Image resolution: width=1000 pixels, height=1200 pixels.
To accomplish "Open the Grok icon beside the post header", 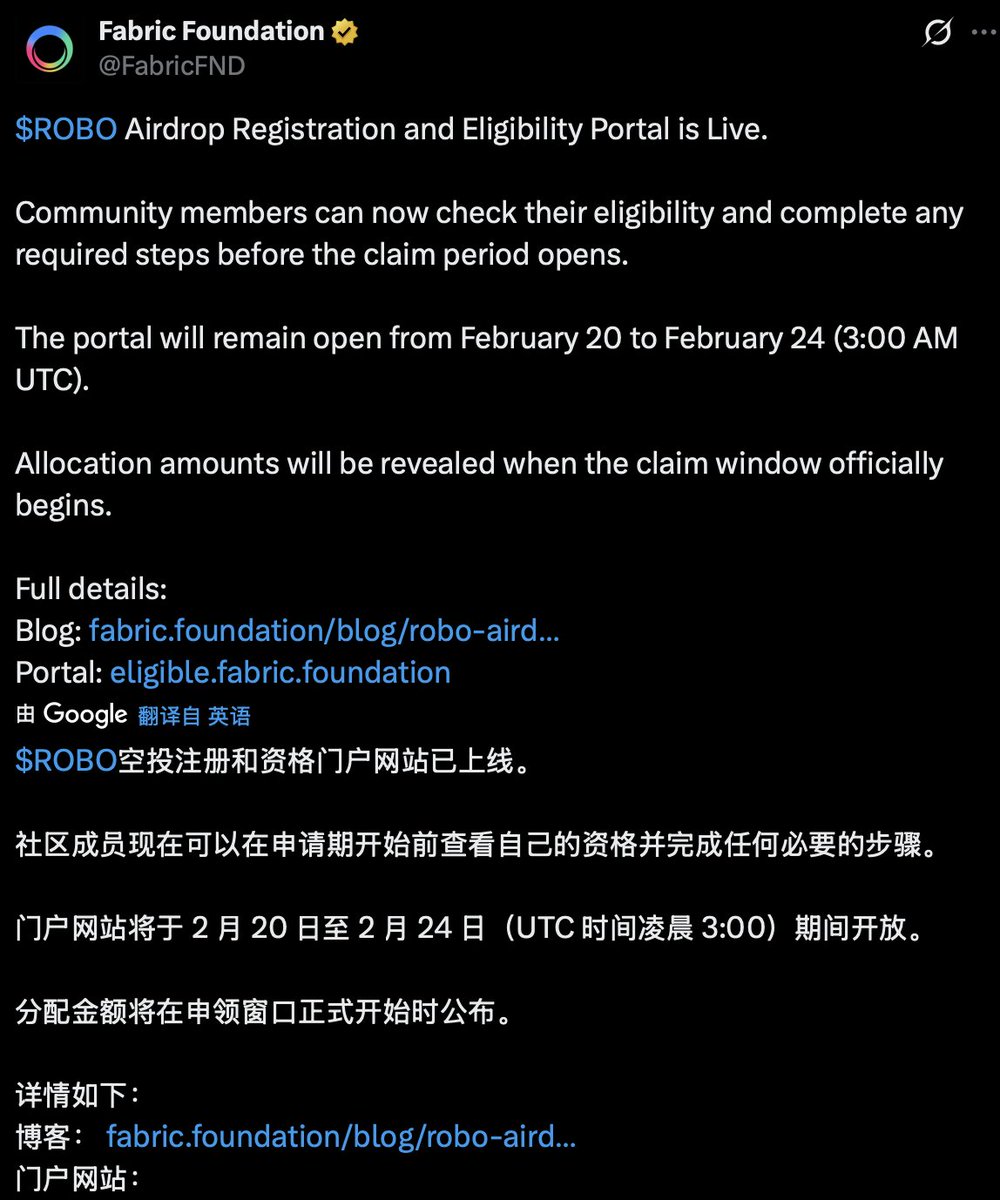I will coord(937,33).
